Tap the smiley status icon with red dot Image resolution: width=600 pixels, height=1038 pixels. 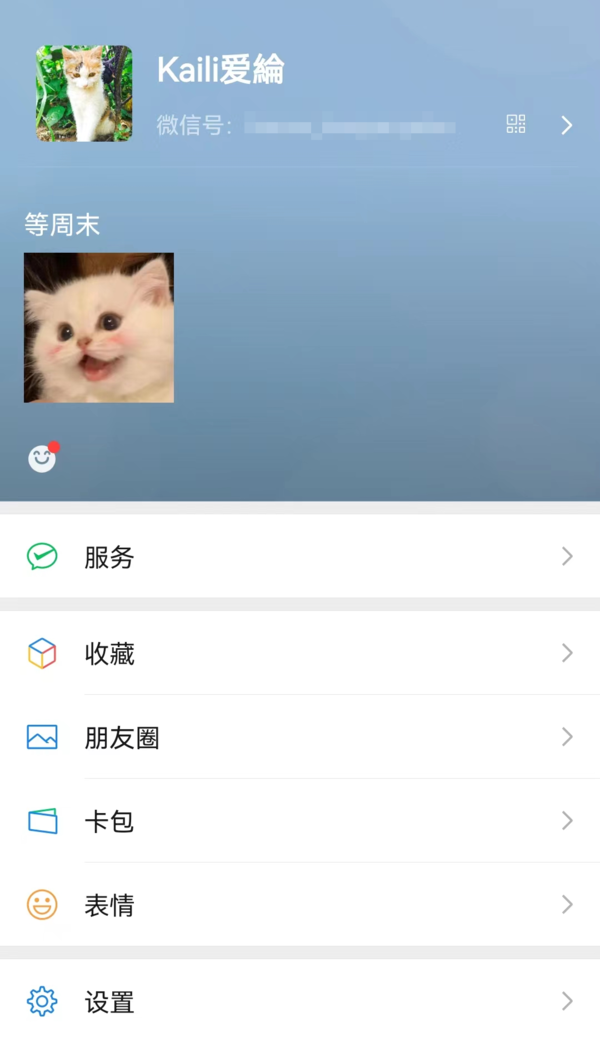[x=42, y=458]
